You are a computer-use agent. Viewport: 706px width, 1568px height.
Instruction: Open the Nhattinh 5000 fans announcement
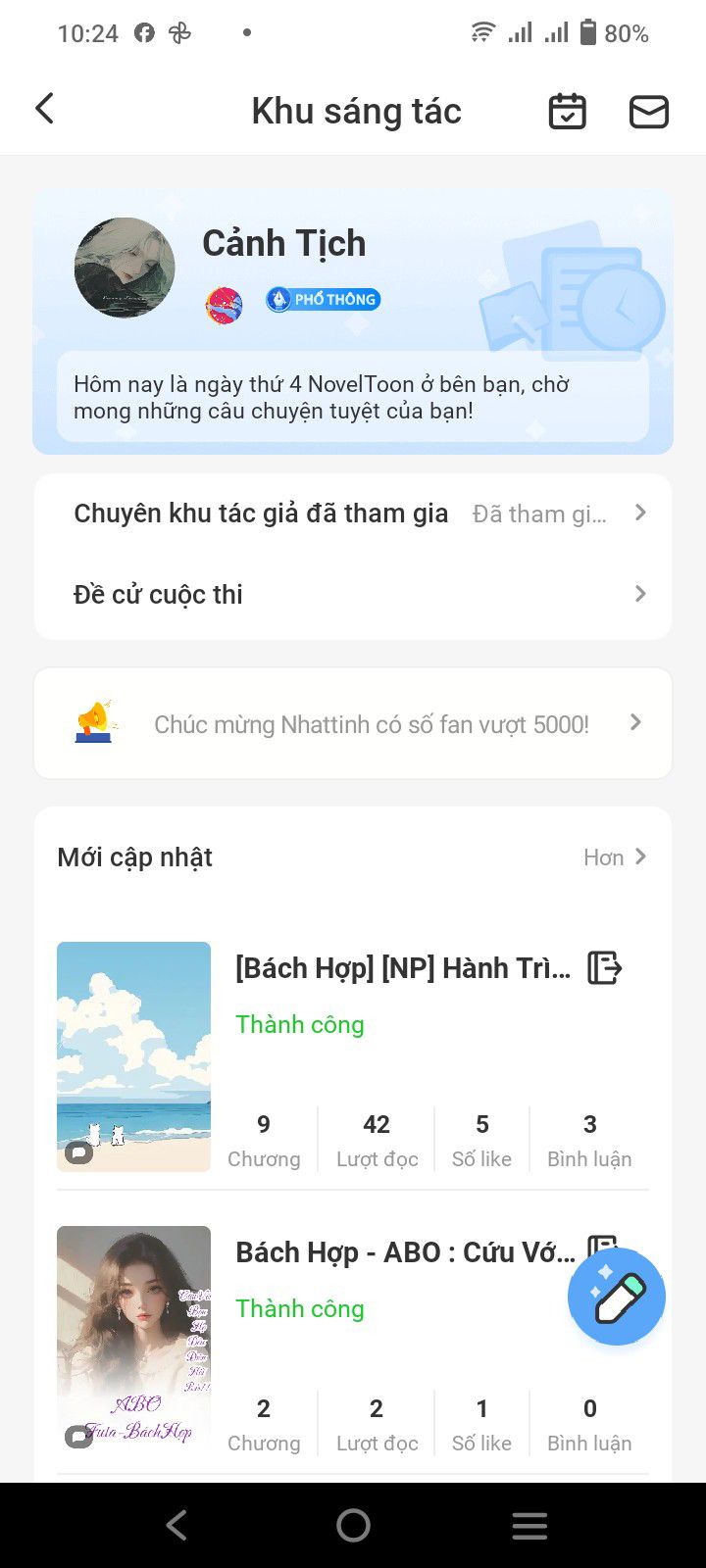(x=353, y=724)
